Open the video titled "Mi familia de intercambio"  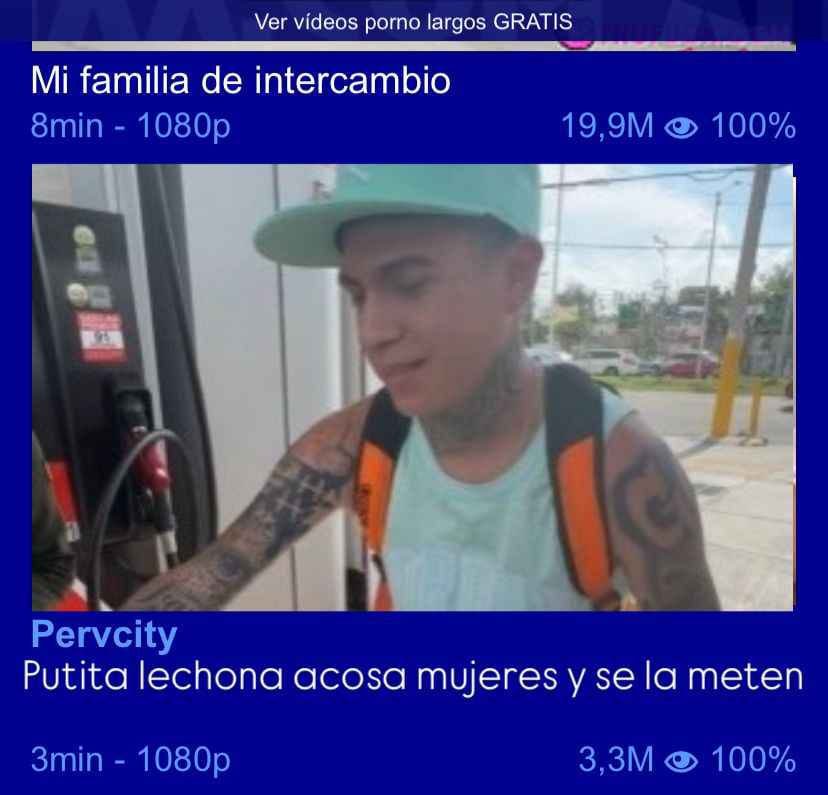(241, 80)
